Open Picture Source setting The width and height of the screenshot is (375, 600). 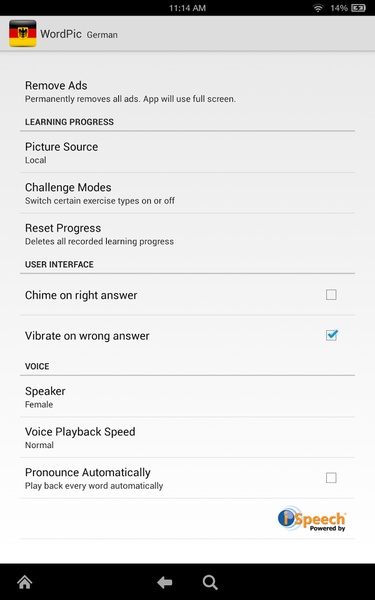[187, 152]
